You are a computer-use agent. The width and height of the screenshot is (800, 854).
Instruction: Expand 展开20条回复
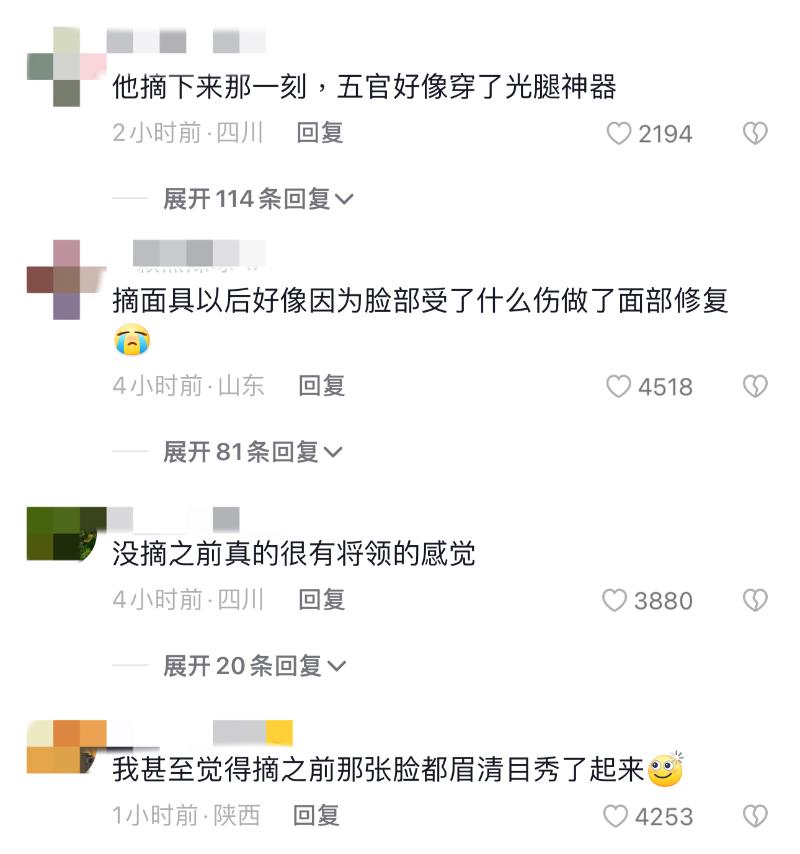click(x=254, y=665)
